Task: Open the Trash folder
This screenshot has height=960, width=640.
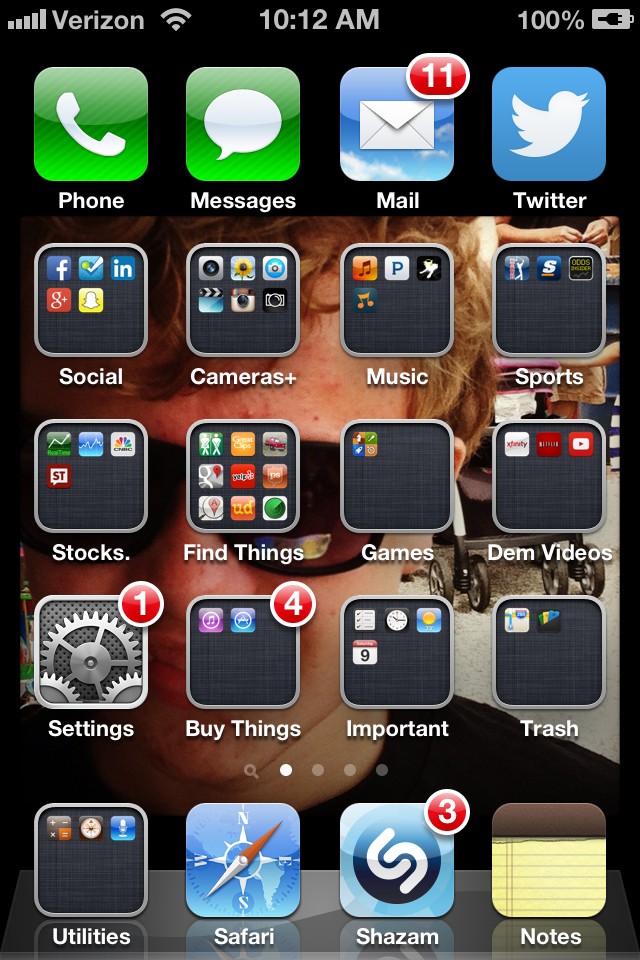Action: click(549, 652)
